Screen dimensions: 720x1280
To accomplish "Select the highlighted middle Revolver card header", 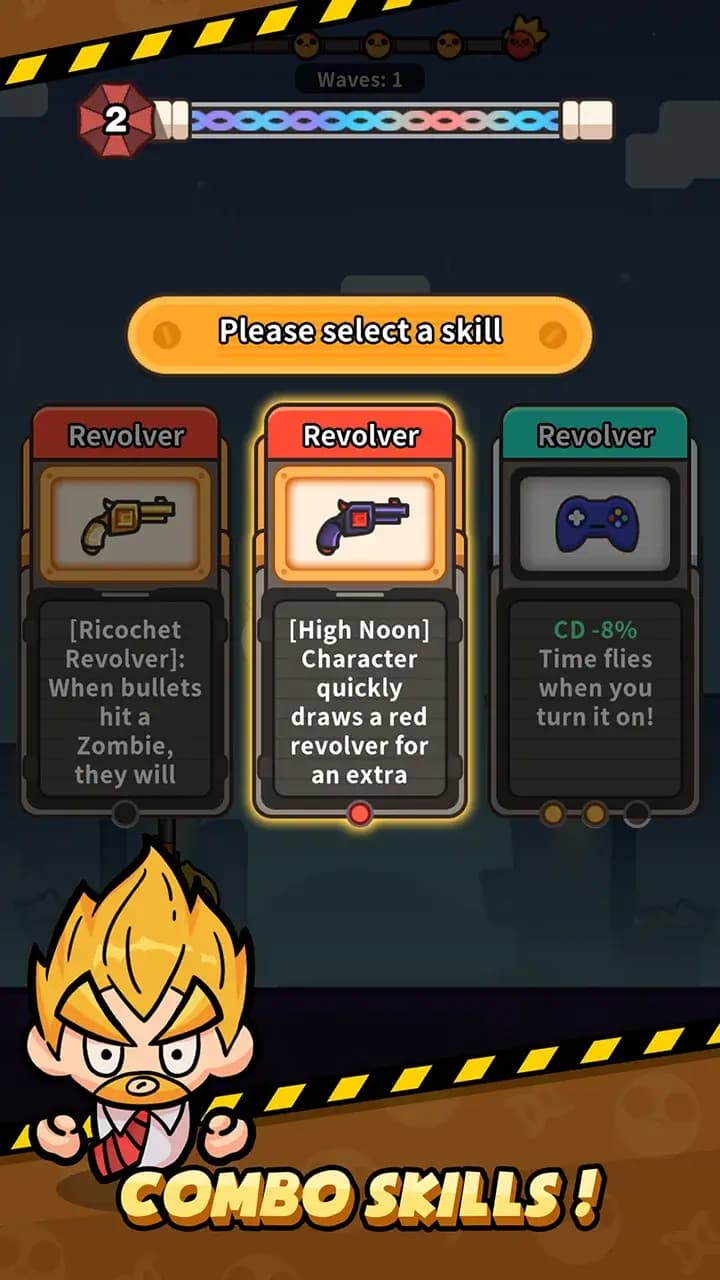I will (360, 437).
